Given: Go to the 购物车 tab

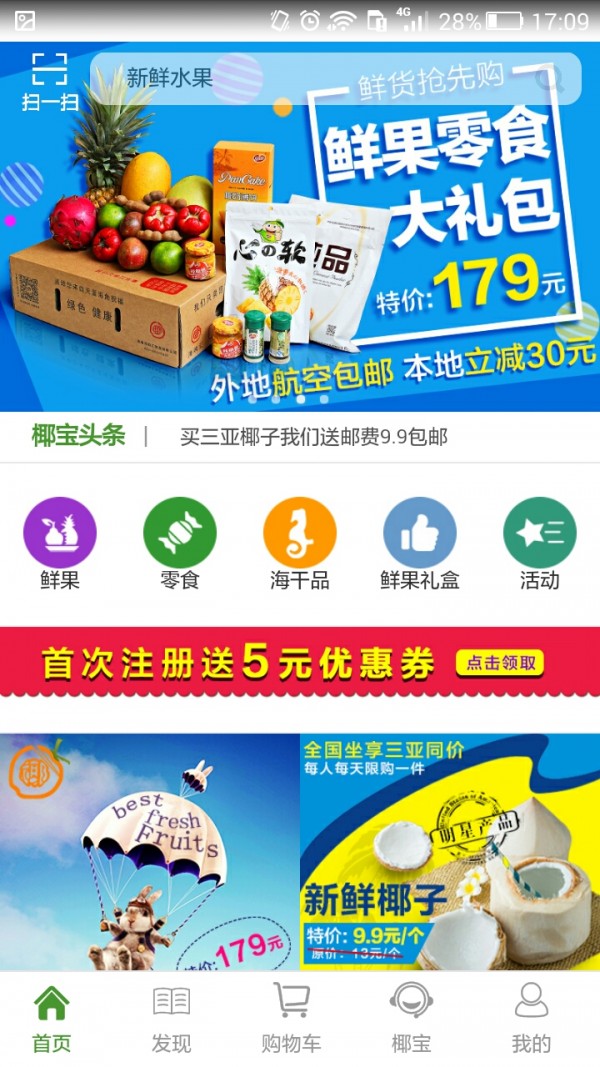Looking at the screenshot, I should (291, 1017).
